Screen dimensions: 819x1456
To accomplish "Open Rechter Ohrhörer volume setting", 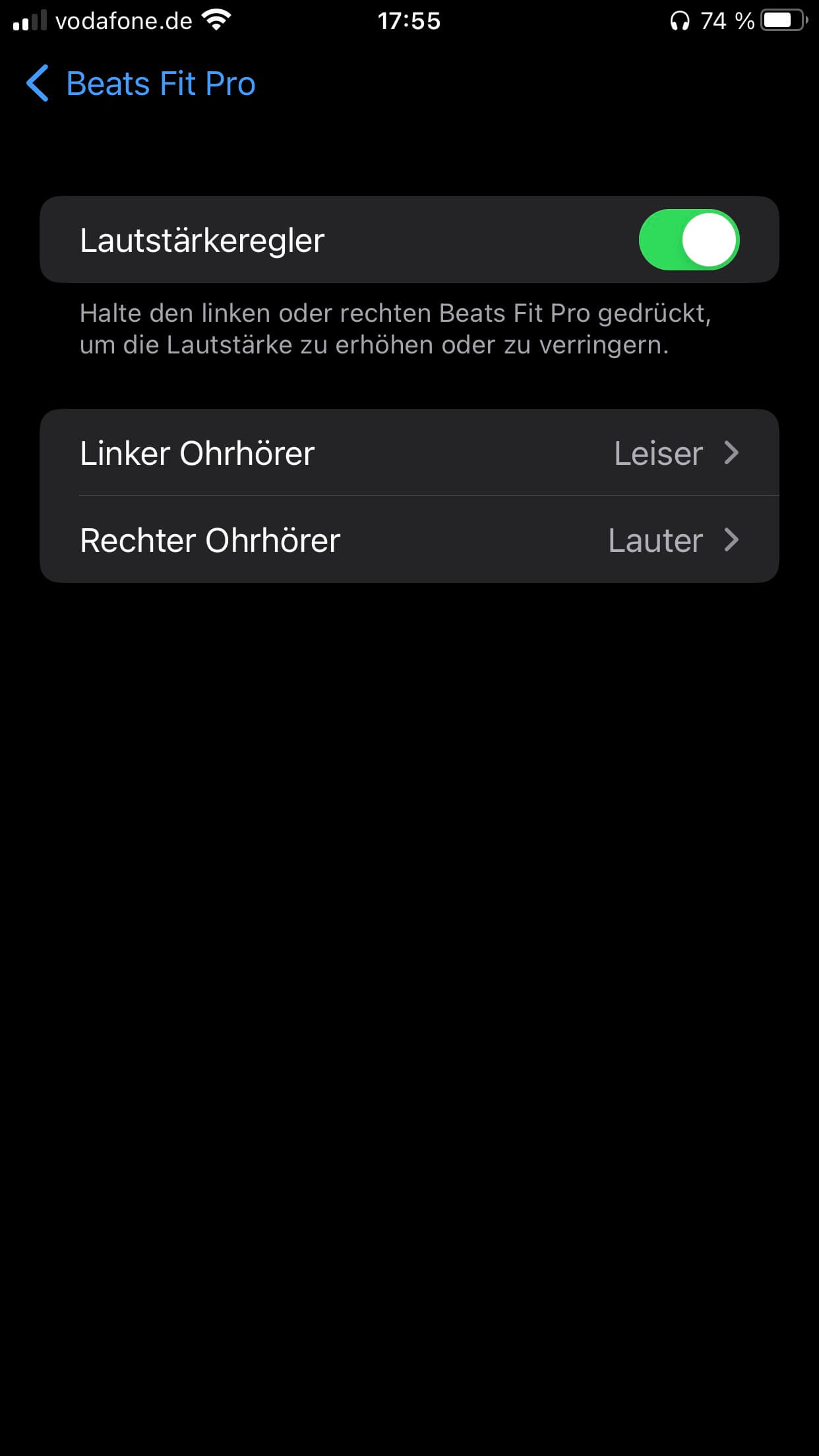I will 409,540.
